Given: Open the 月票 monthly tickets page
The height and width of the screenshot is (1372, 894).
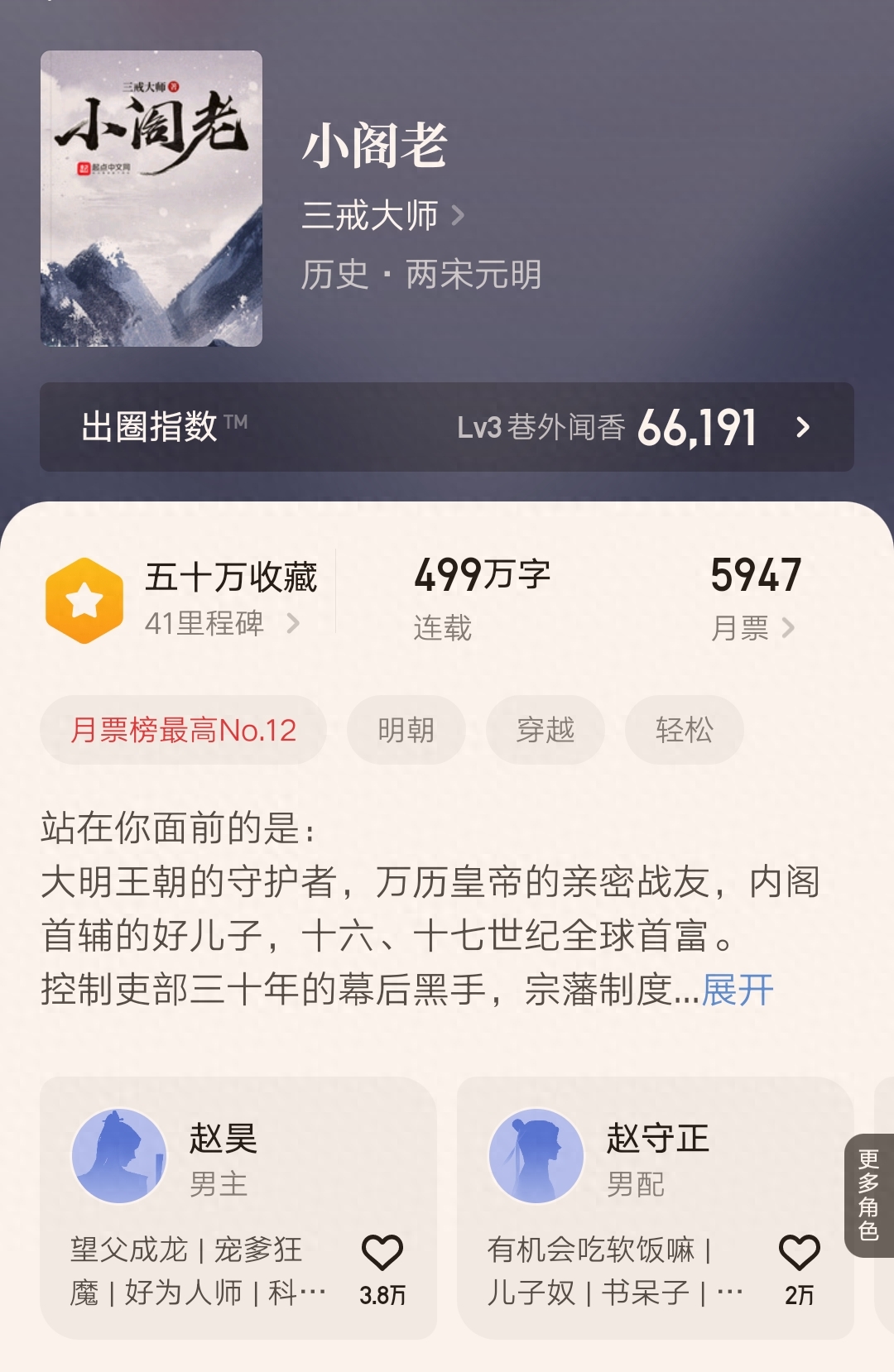Looking at the screenshot, I should click(752, 627).
